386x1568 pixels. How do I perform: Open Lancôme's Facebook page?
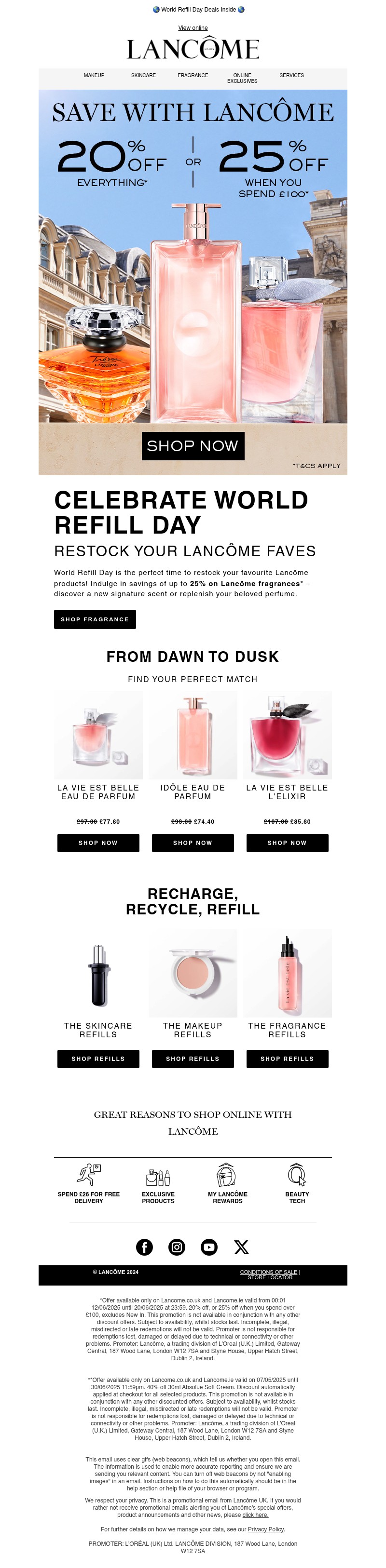point(144,1247)
